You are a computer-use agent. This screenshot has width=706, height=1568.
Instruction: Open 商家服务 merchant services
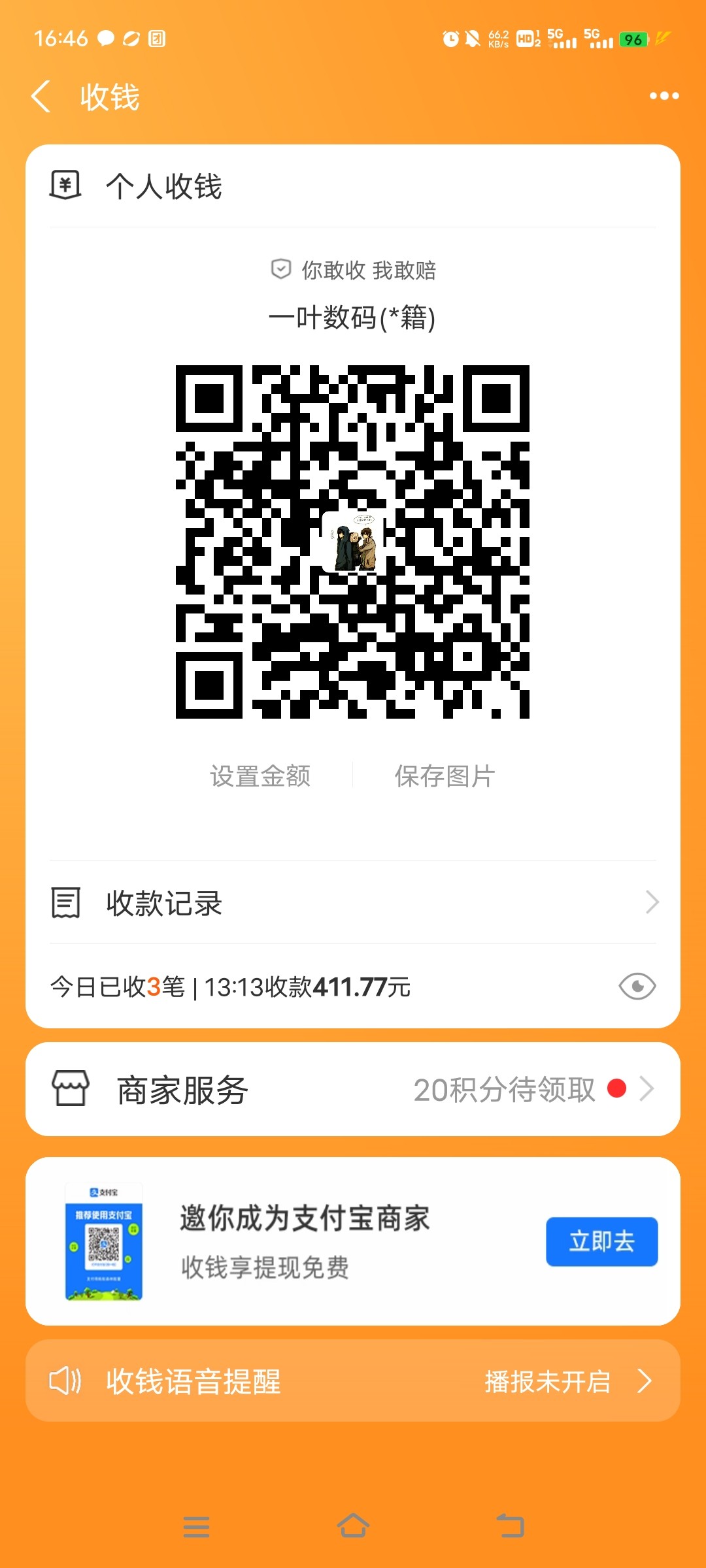[x=353, y=1089]
